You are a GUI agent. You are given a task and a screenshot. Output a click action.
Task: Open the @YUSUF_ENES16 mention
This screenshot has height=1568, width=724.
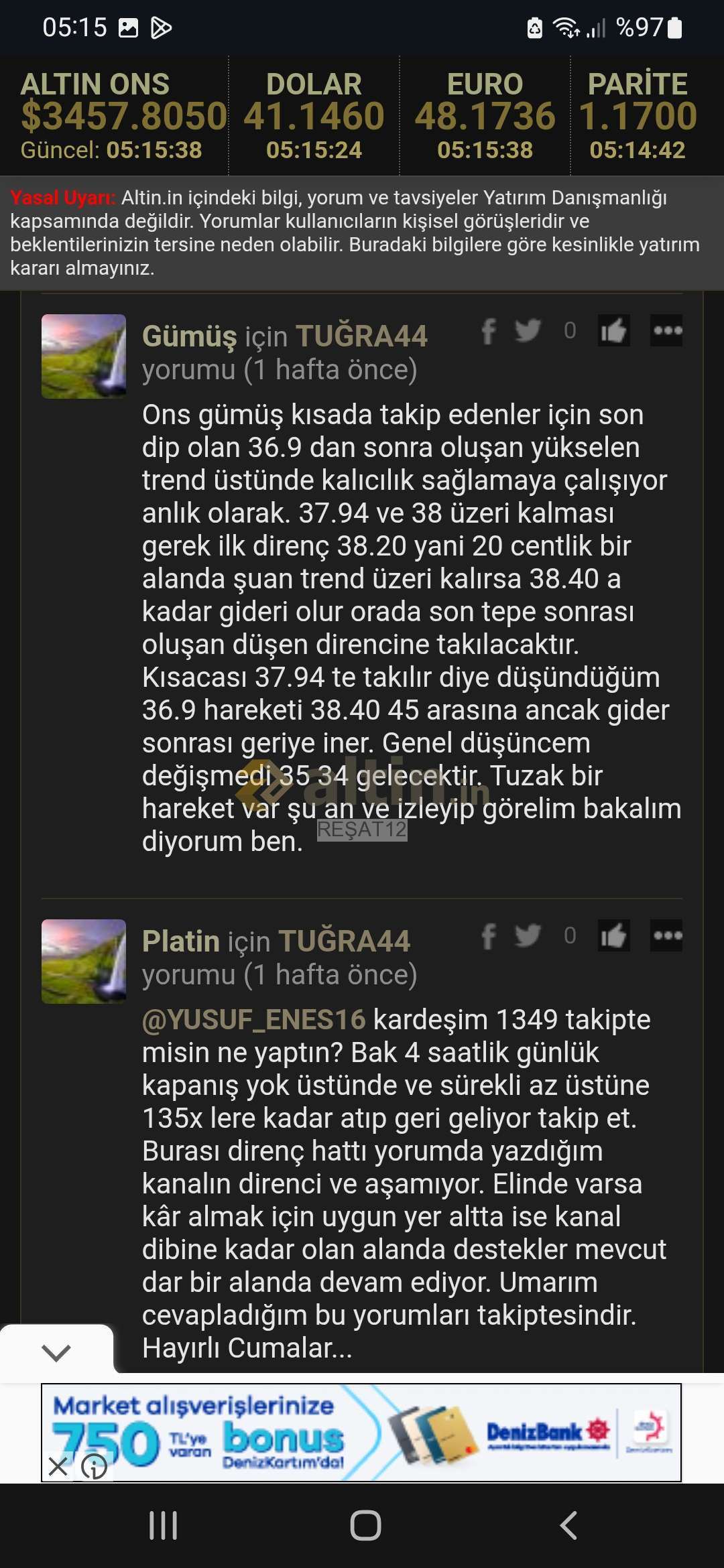[253, 1019]
